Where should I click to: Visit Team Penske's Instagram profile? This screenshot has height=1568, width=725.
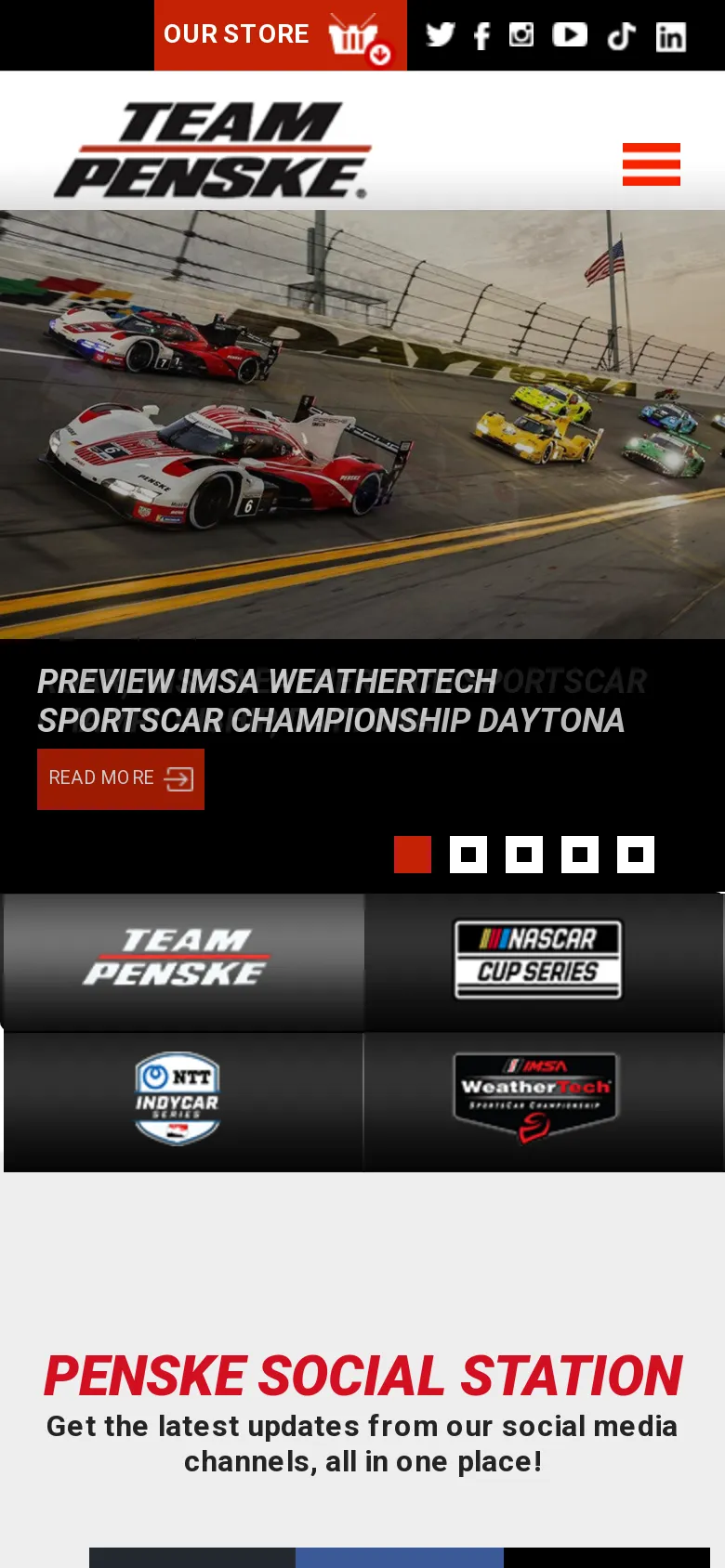click(521, 34)
